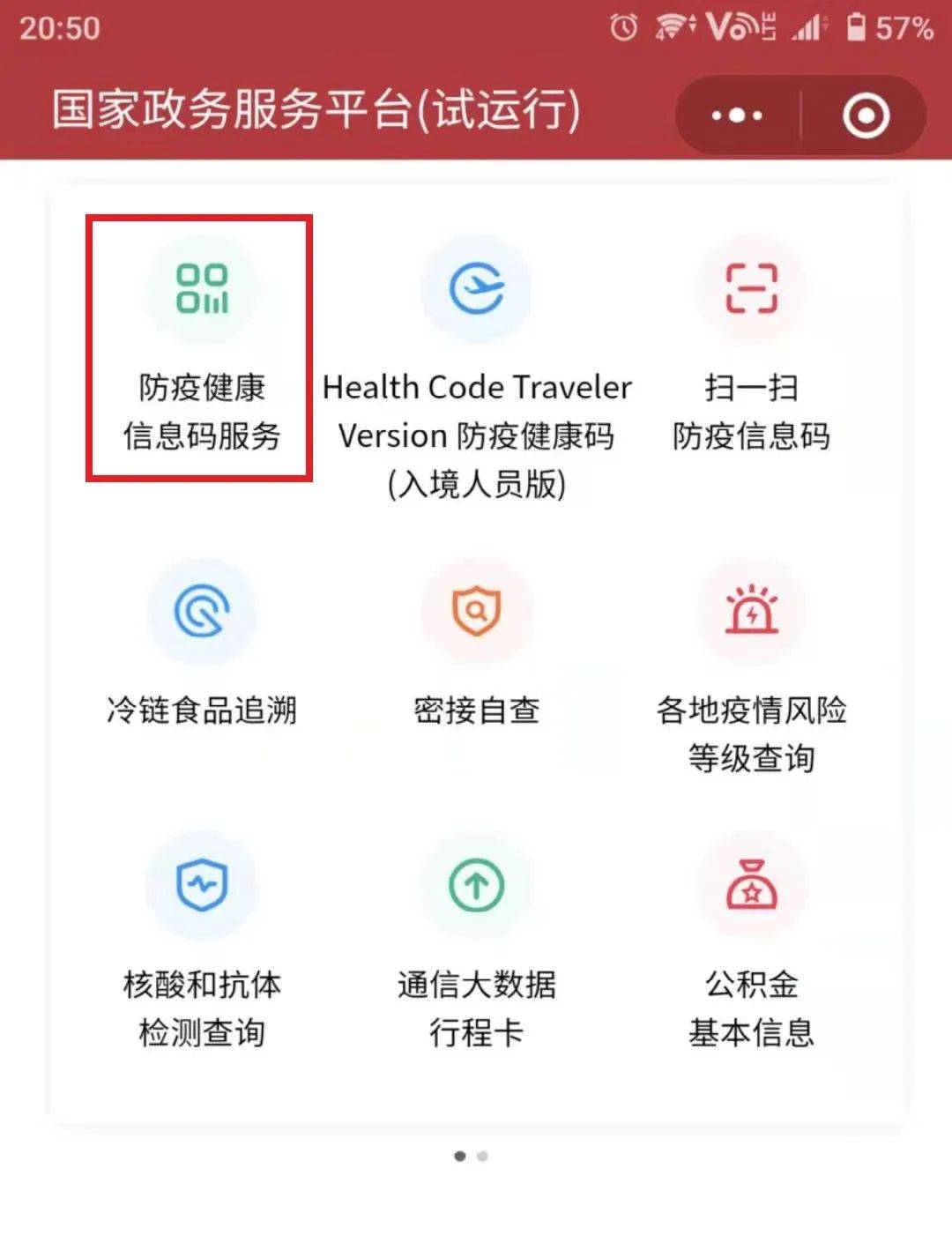This screenshot has width=952, height=1250.
Task: Close the mini program via circle button
Action: (866, 115)
